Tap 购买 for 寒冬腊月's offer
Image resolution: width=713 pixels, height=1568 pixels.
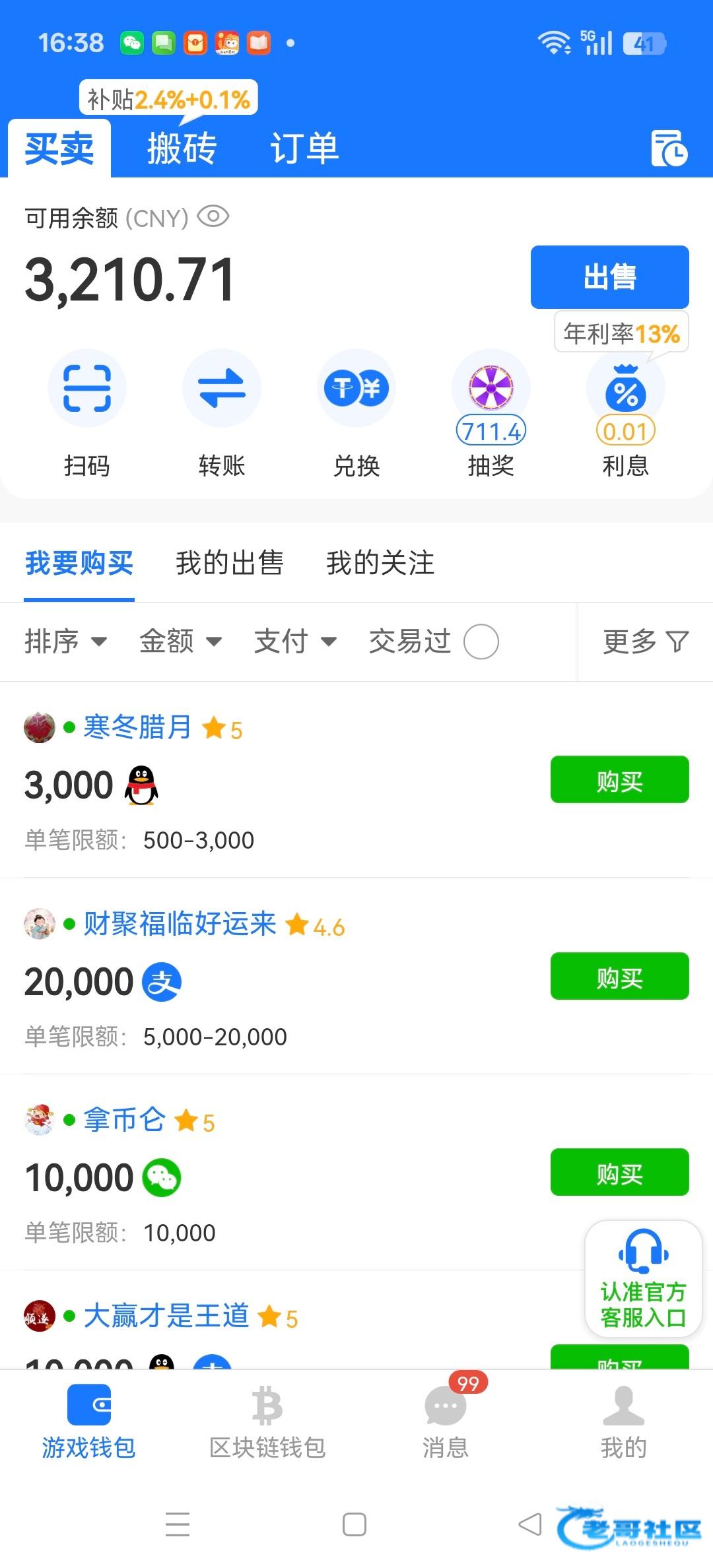(619, 780)
